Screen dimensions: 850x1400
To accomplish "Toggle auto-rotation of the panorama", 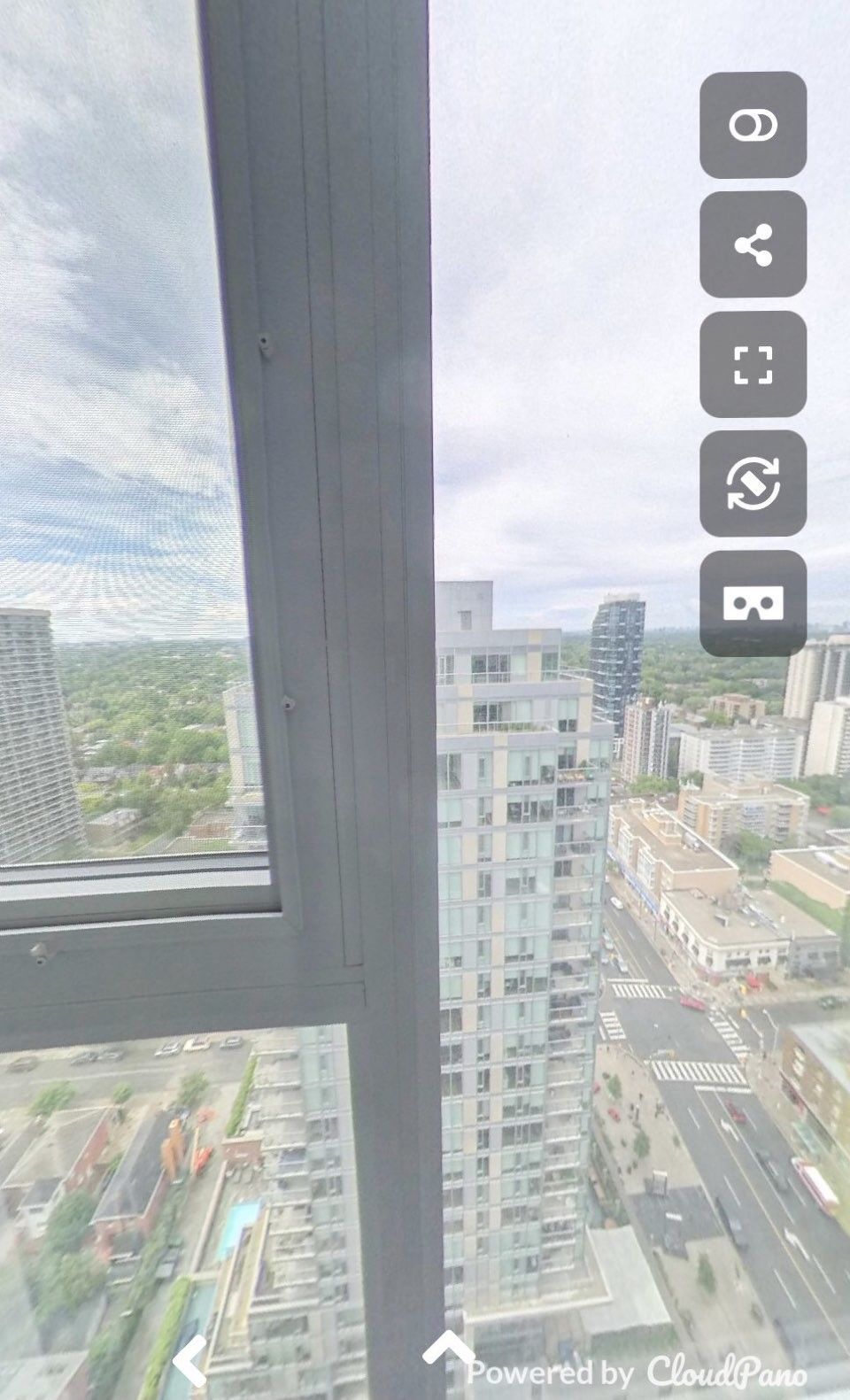I will tap(753, 483).
